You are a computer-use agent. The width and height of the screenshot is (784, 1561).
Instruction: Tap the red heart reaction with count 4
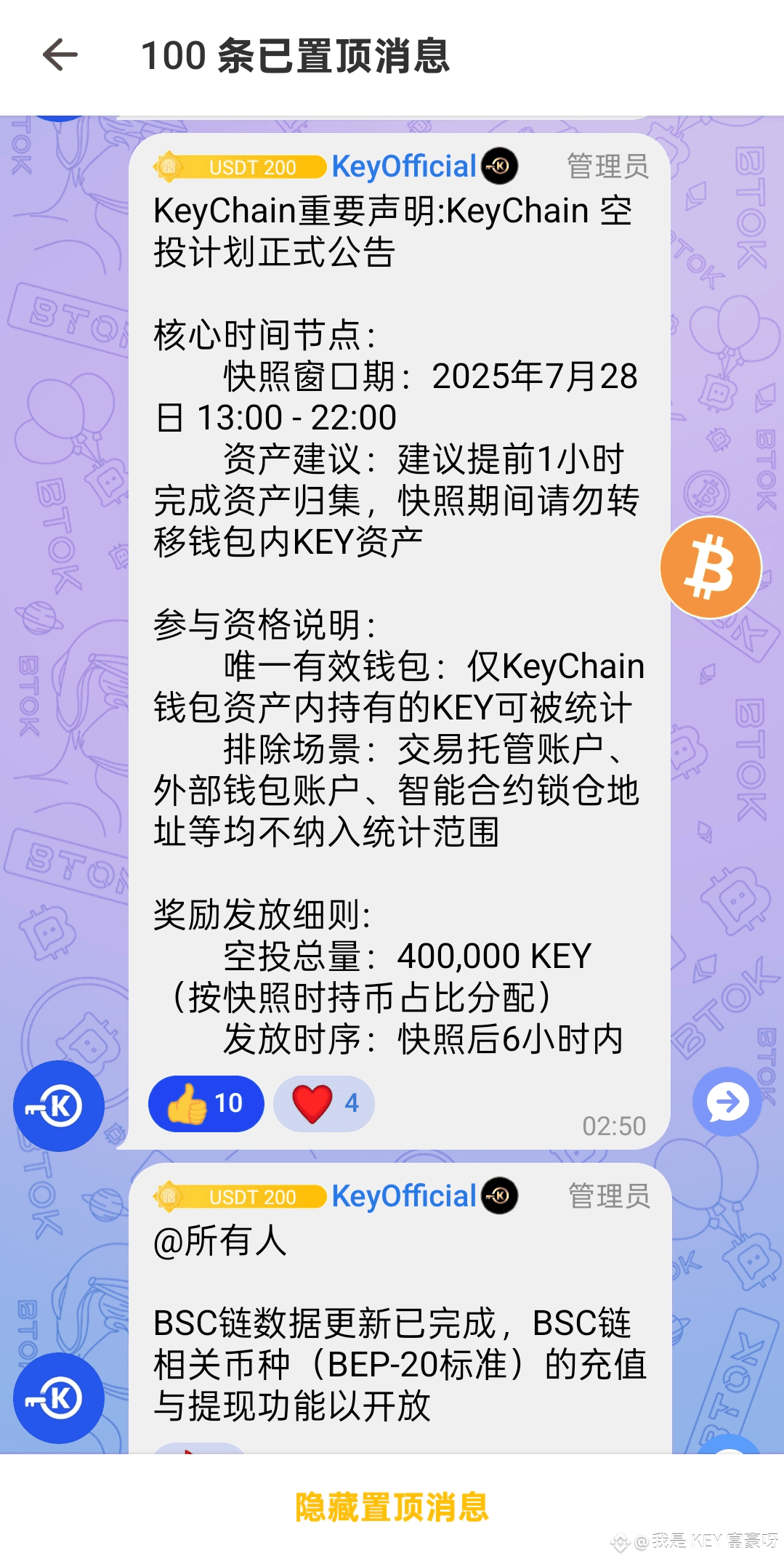point(324,1104)
